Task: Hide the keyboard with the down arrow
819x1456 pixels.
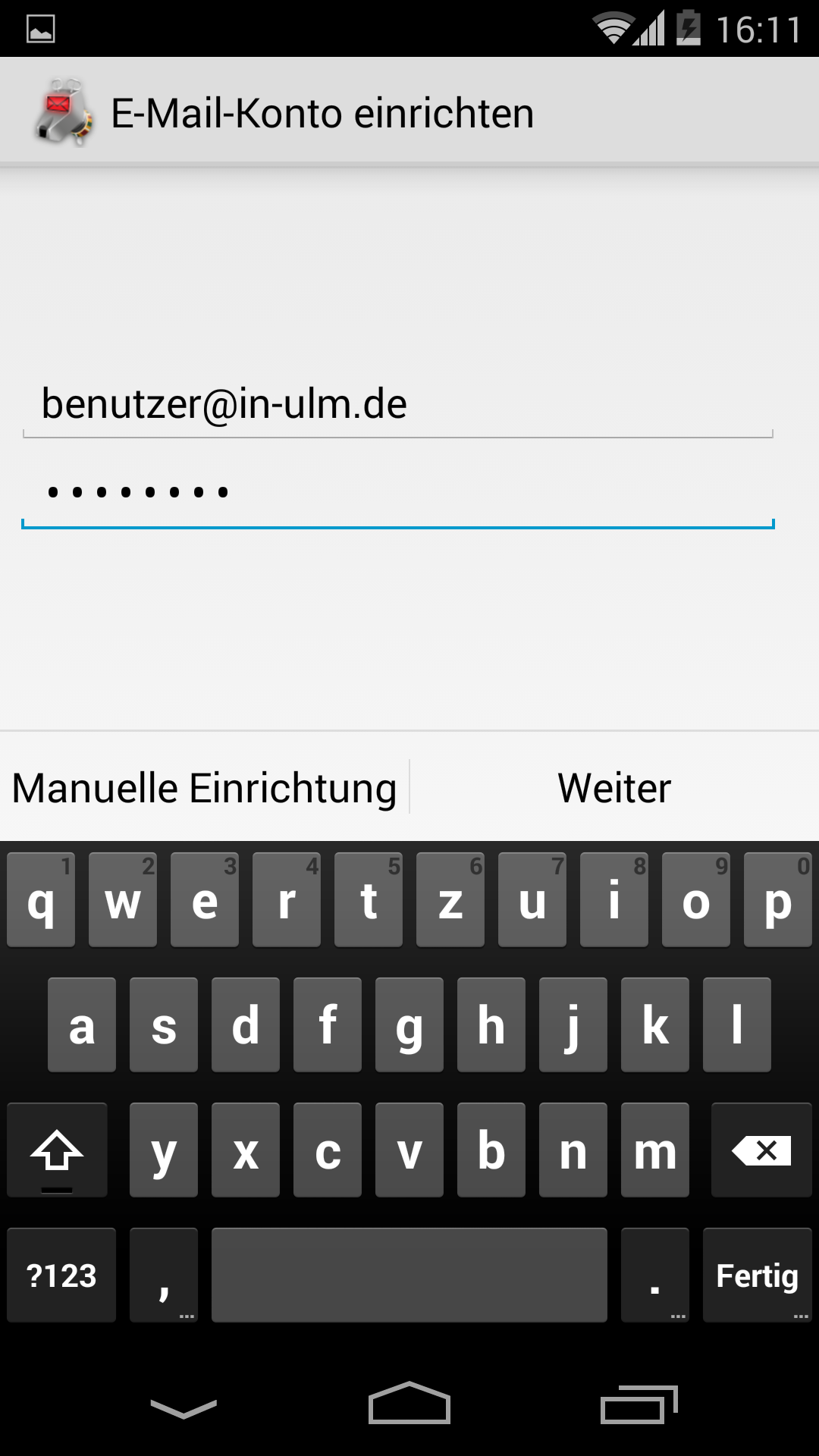Action: coord(184,1407)
